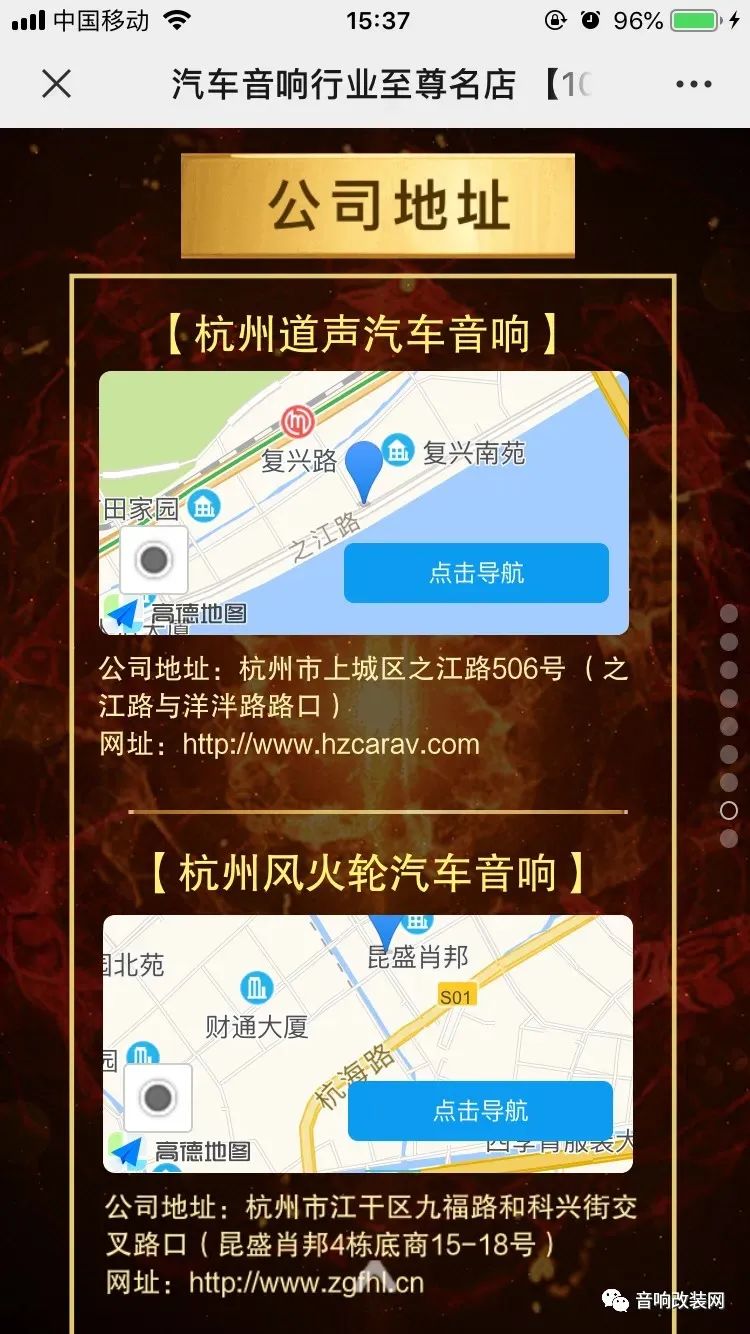
Task: Tap 点击导航 on the 杭州风火轮 map
Action: pyautogui.click(x=480, y=1111)
